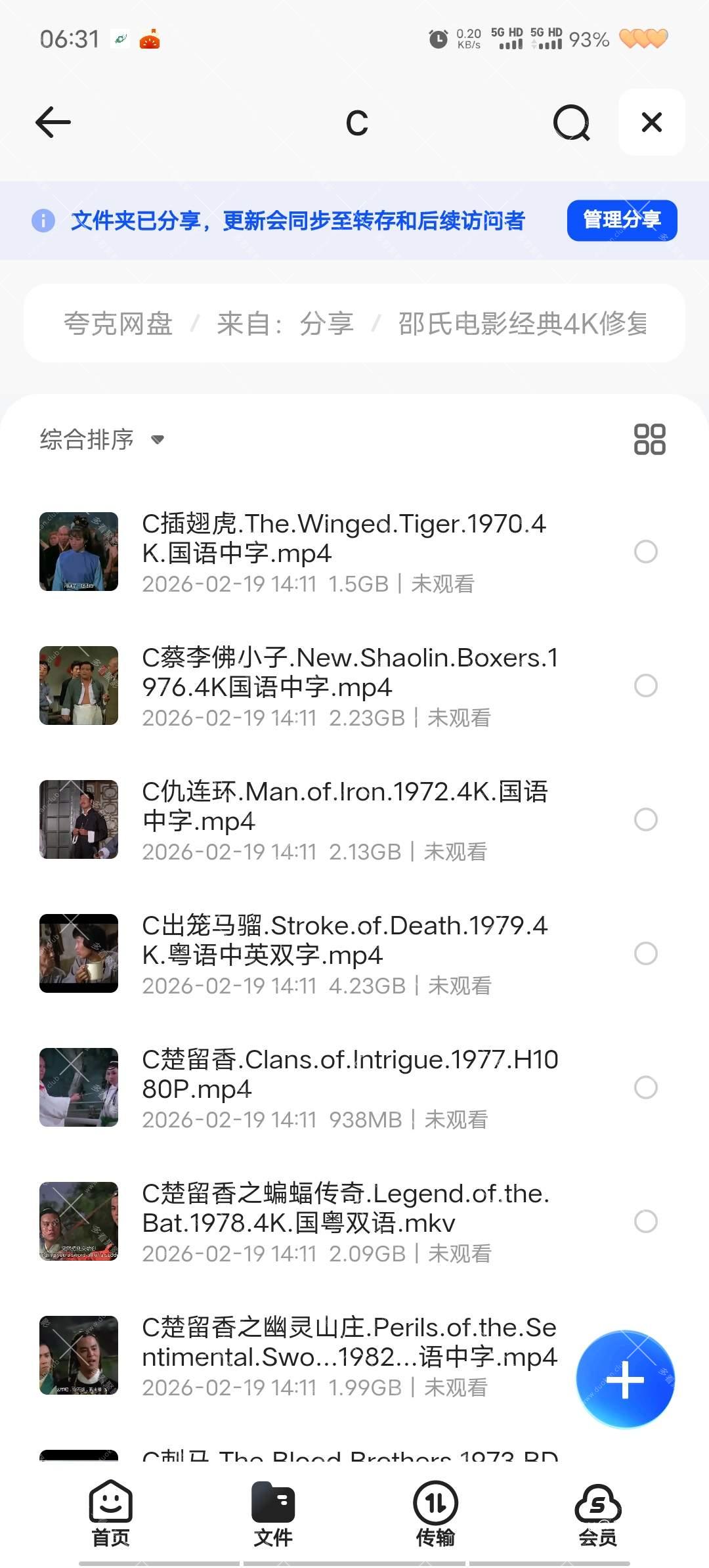Open search with the magnifier icon
This screenshot has width=709, height=1568.
(571, 122)
